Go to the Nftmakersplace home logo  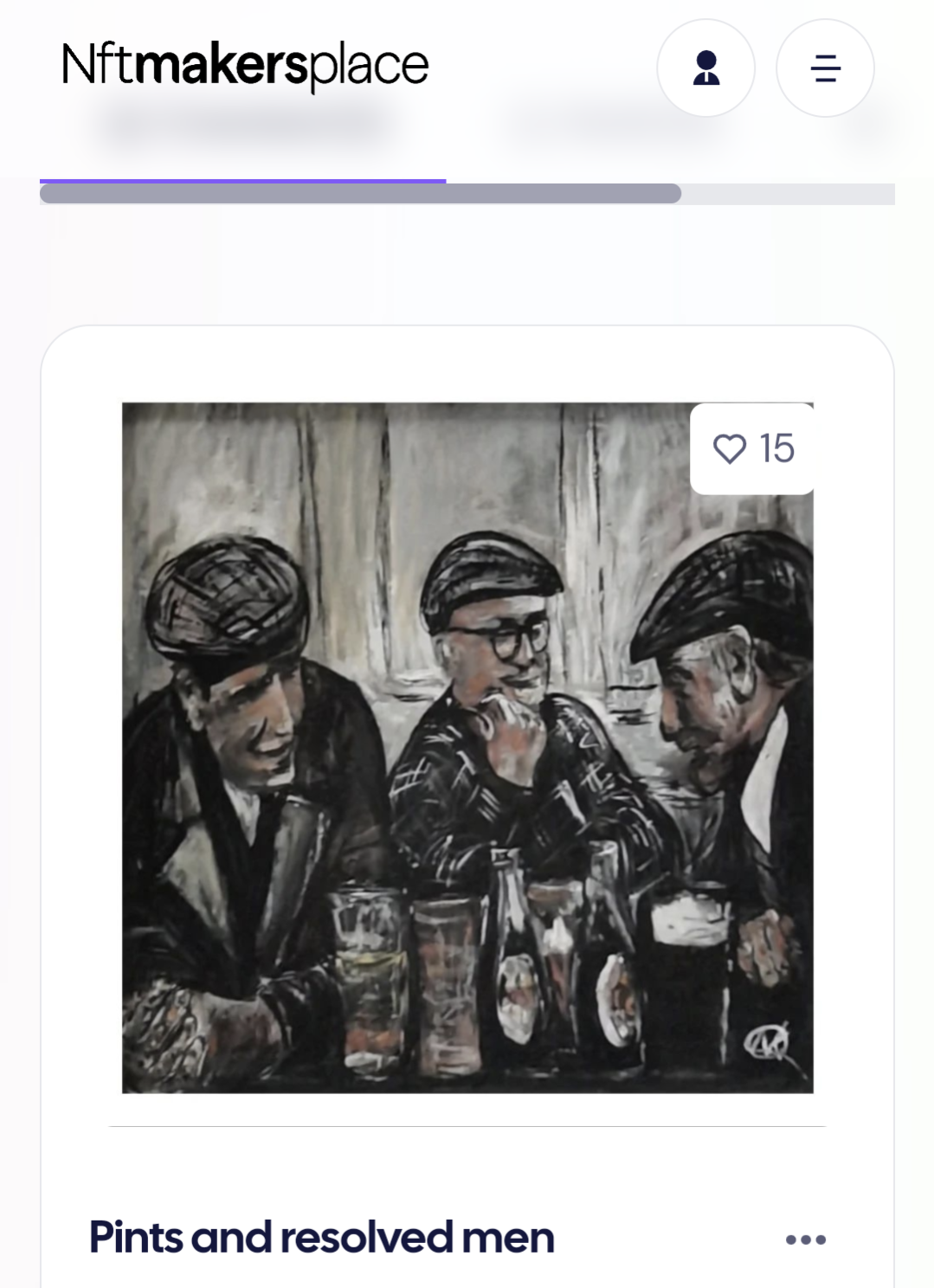pyautogui.click(x=245, y=66)
